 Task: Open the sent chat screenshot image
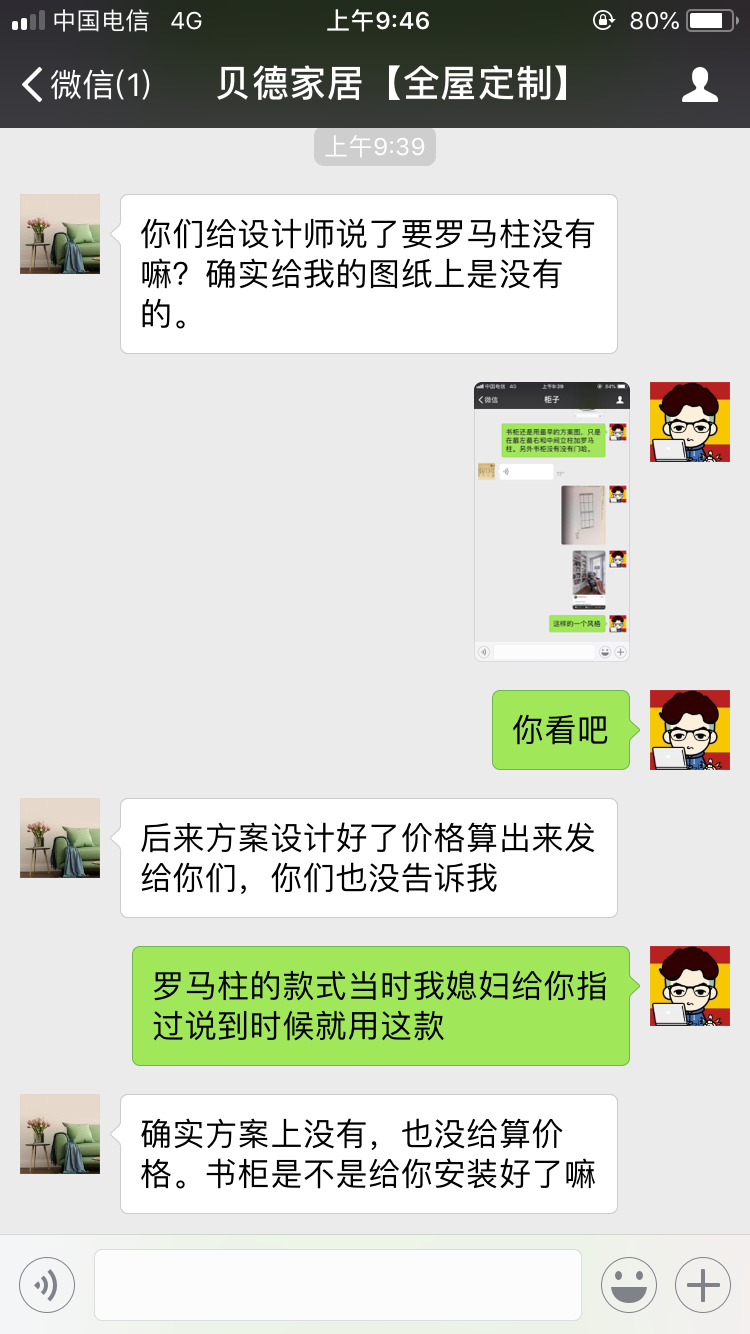[x=552, y=521]
